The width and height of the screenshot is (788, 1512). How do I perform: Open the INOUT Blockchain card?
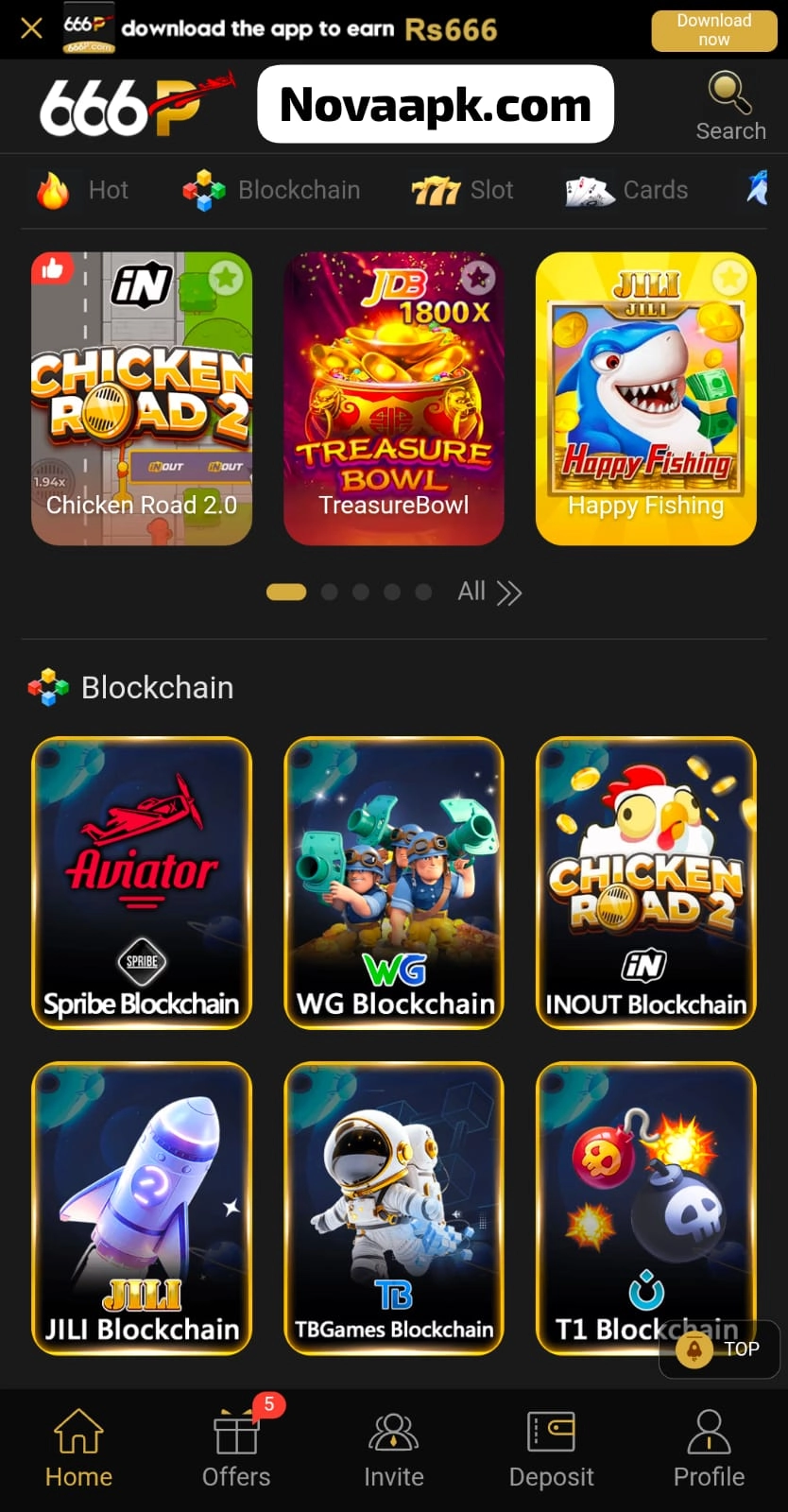click(x=646, y=883)
